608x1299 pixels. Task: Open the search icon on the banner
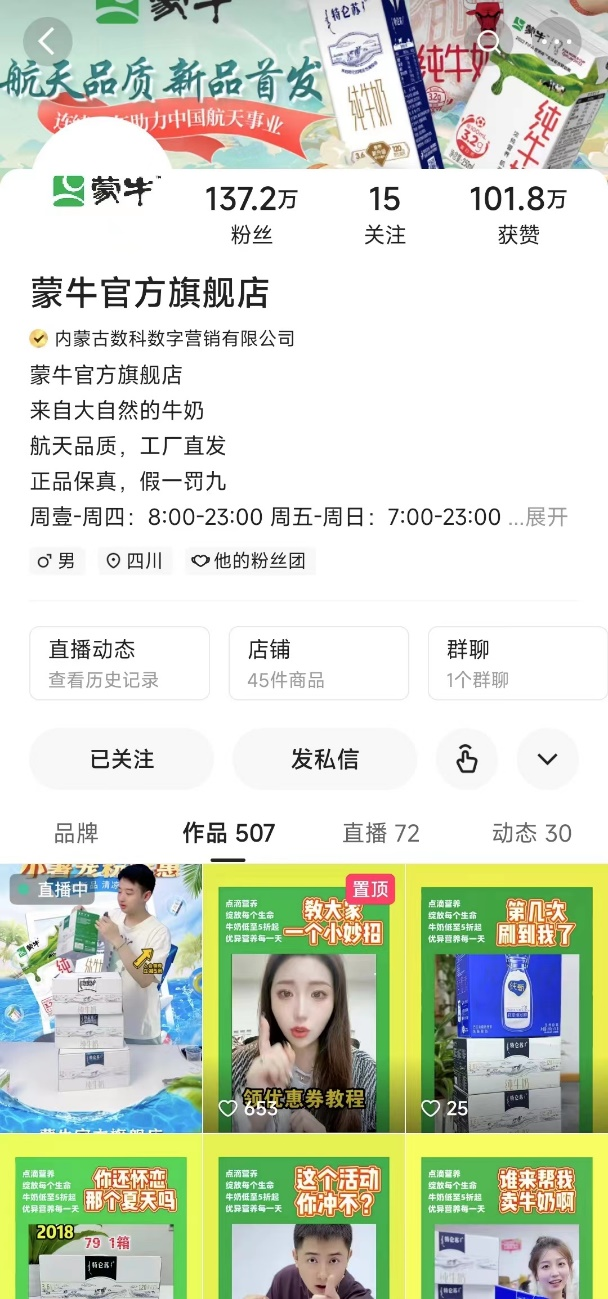click(x=489, y=42)
